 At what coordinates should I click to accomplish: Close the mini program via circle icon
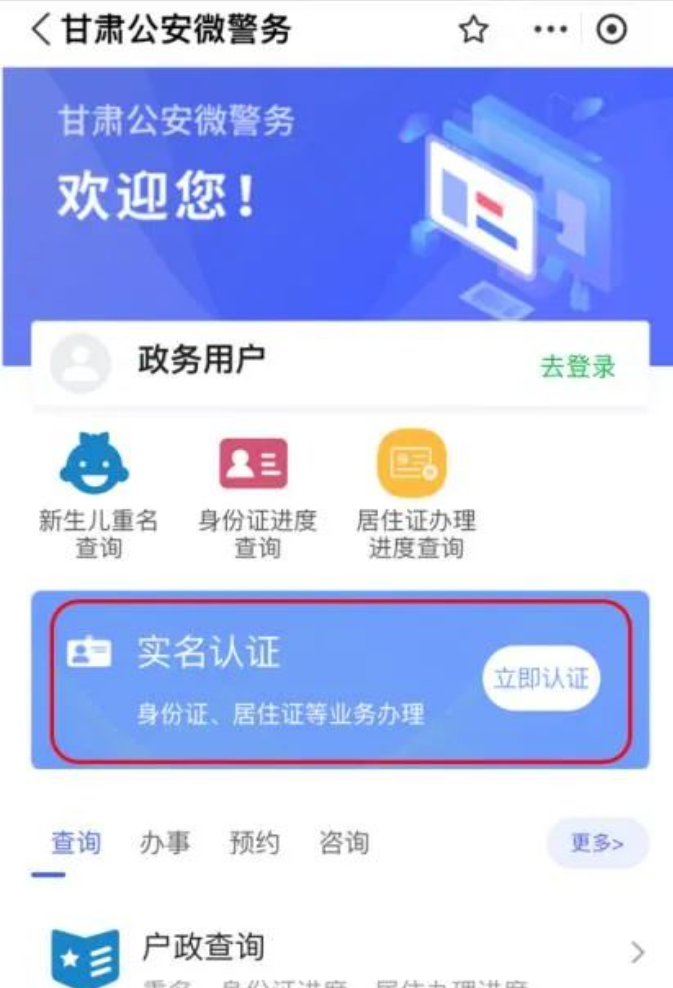(x=612, y=30)
